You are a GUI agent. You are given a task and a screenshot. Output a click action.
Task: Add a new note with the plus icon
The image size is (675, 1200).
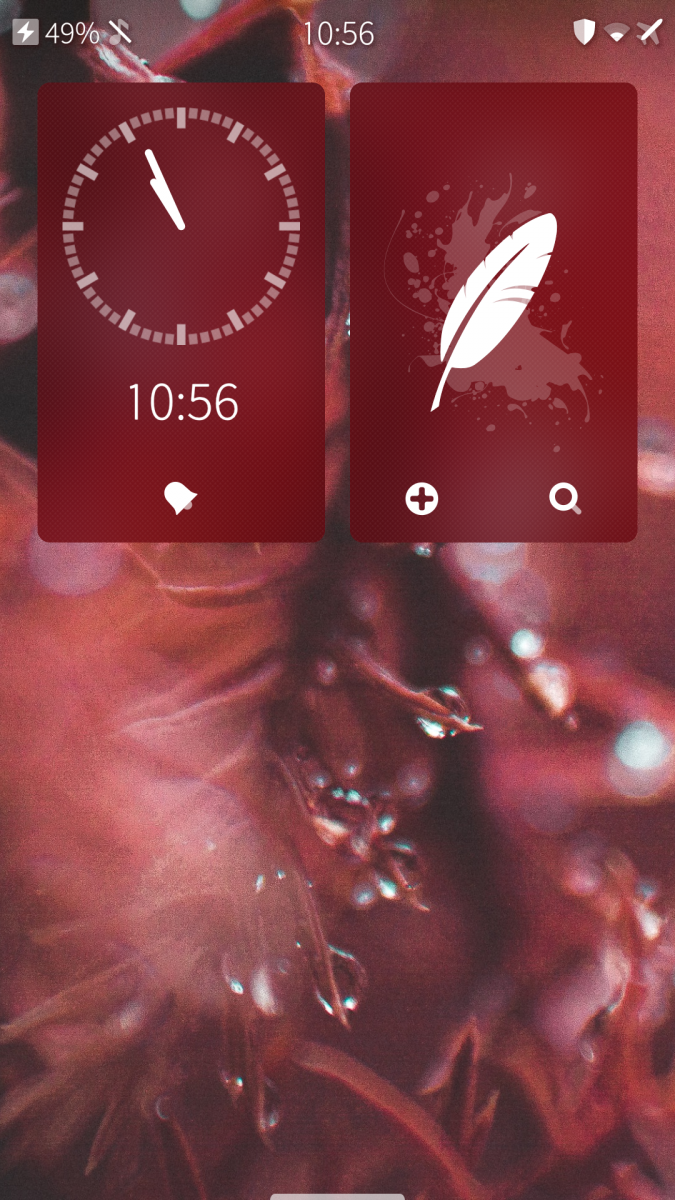(422, 498)
